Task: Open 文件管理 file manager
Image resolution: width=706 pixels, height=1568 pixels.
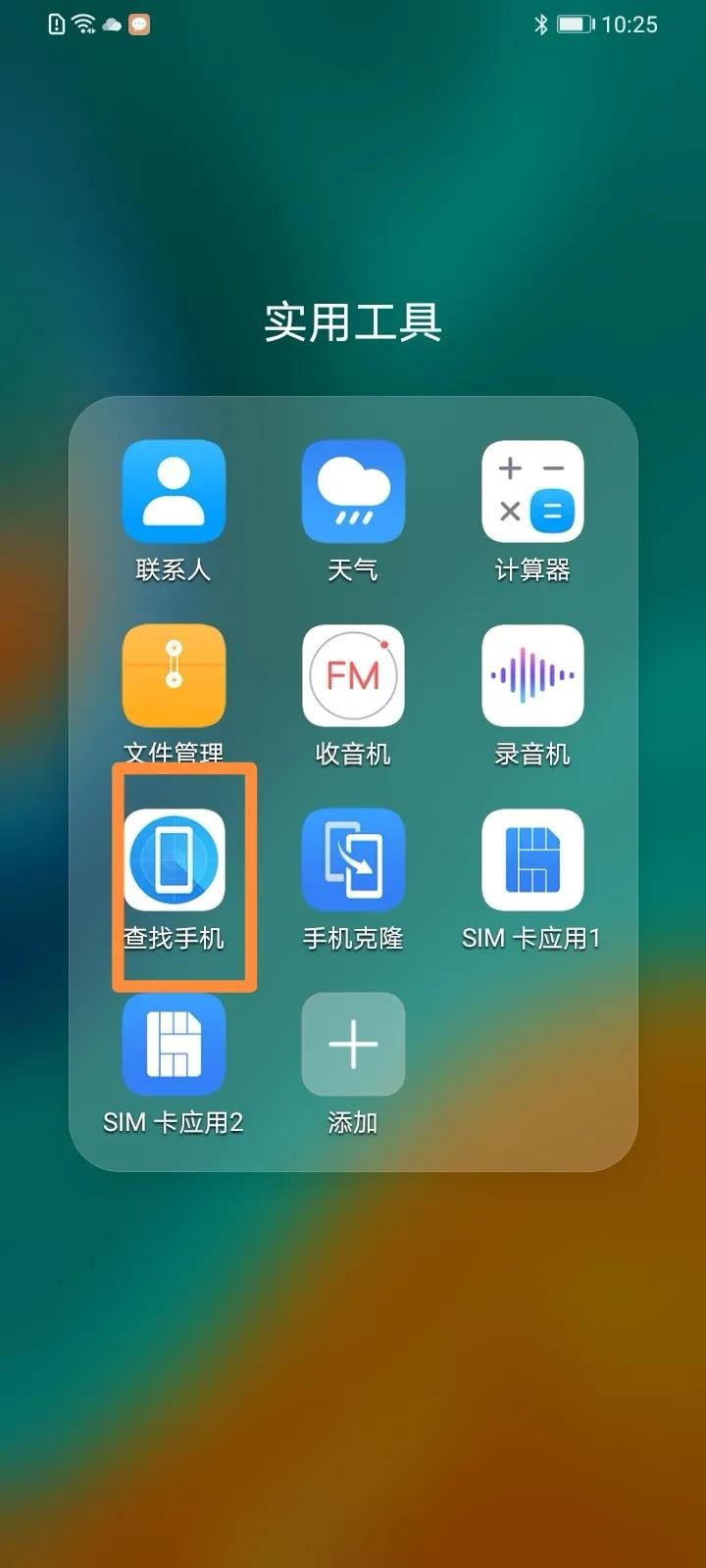Action: (174, 676)
